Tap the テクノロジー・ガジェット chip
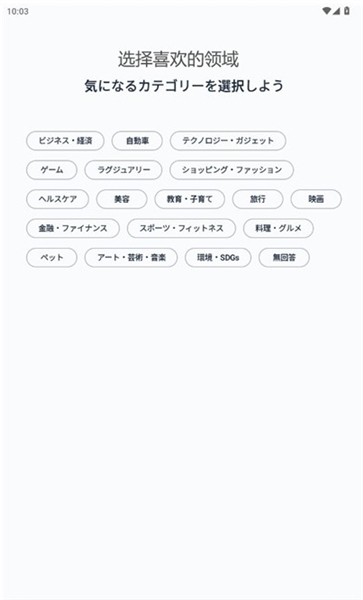 (x=228, y=141)
